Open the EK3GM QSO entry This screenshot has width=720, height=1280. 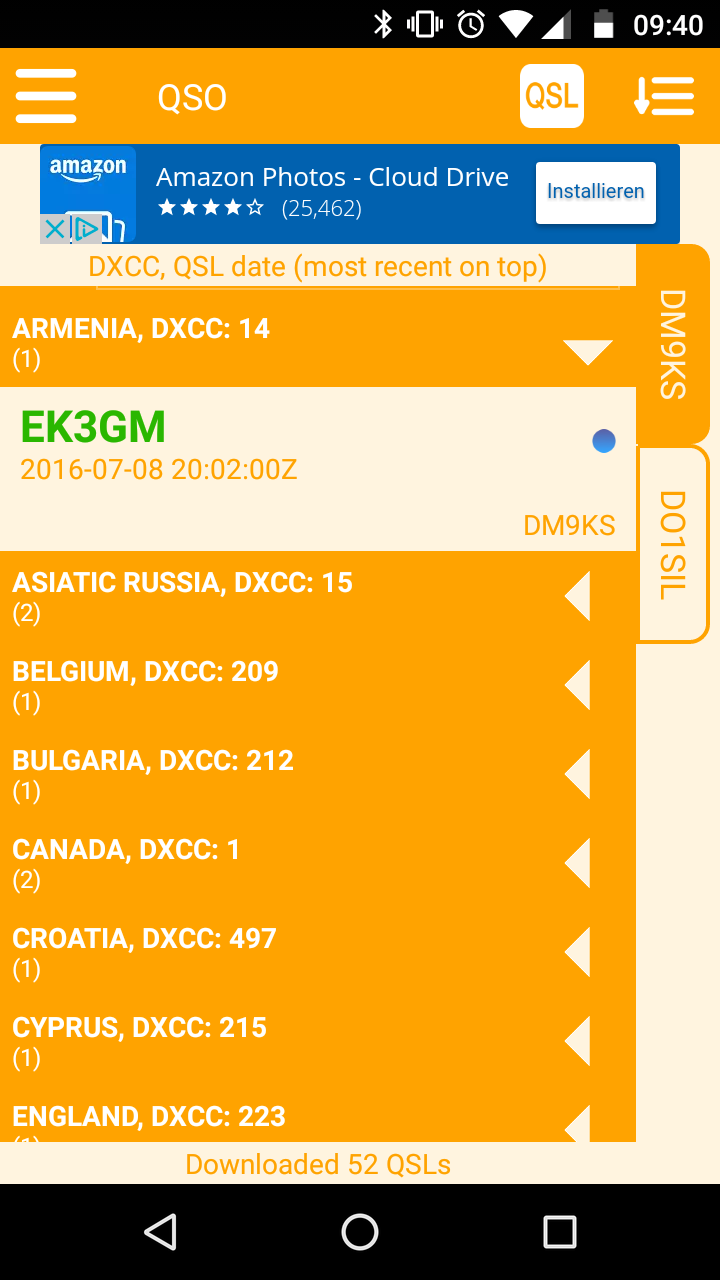[318, 468]
